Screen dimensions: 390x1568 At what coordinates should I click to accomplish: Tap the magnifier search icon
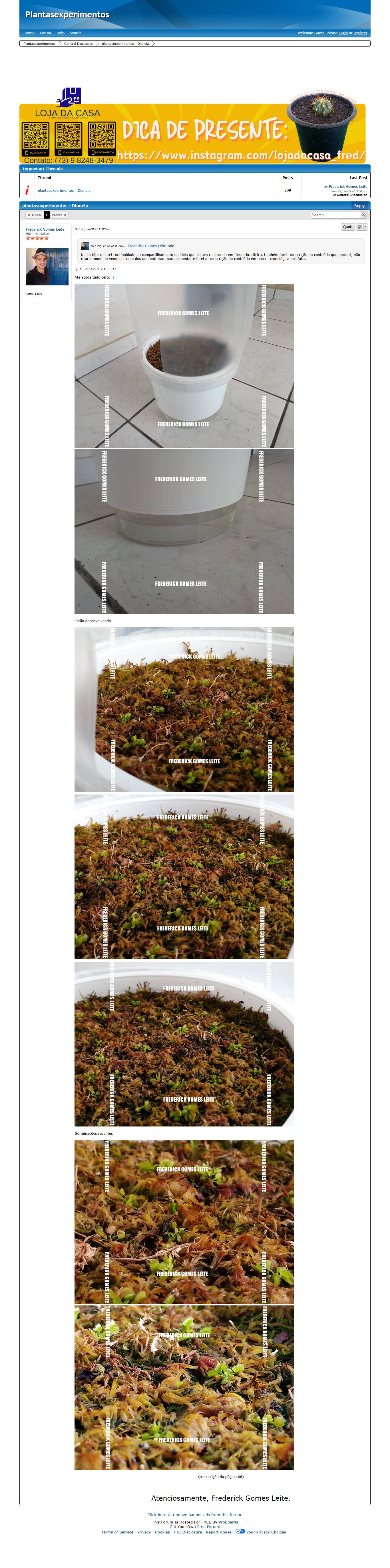[x=364, y=215]
